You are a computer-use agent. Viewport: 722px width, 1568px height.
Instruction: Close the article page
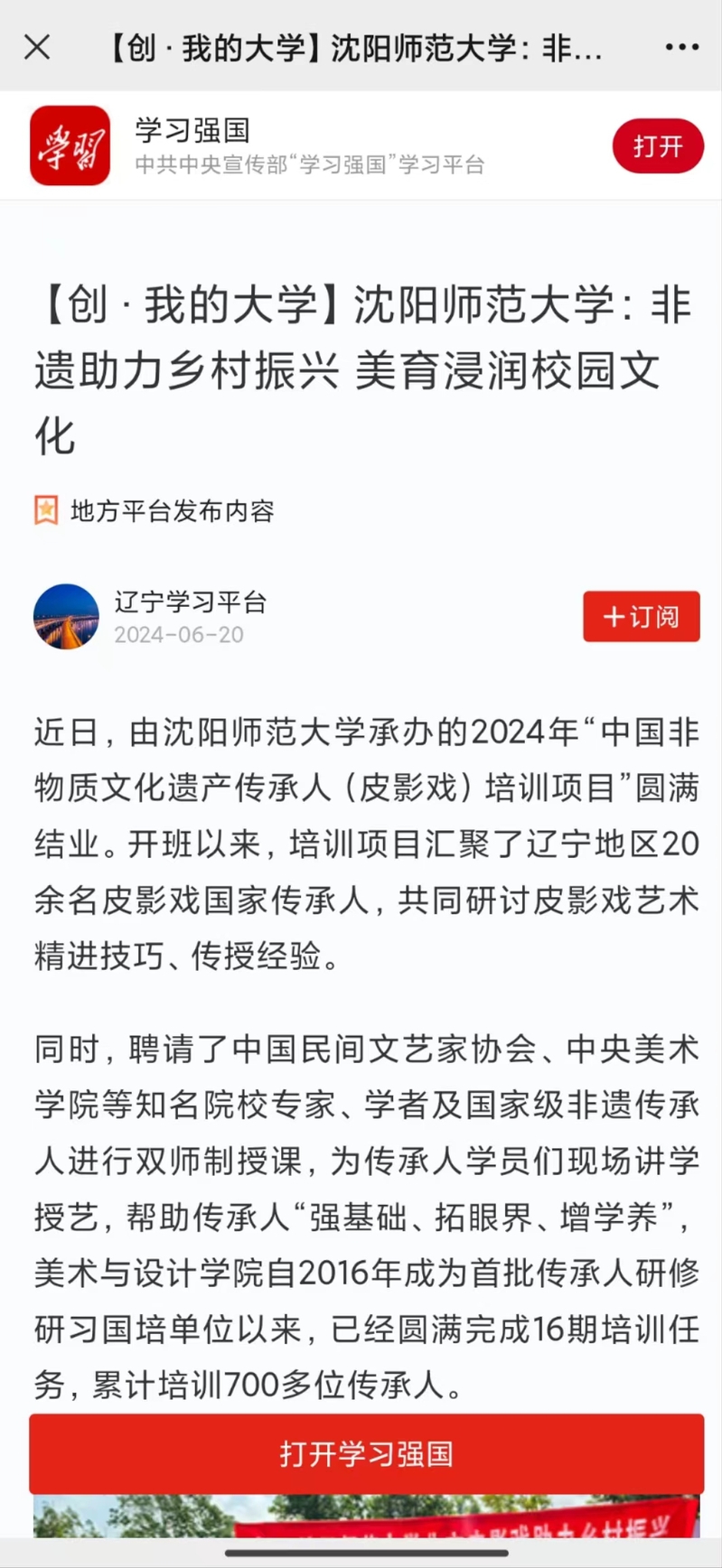point(37,47)
